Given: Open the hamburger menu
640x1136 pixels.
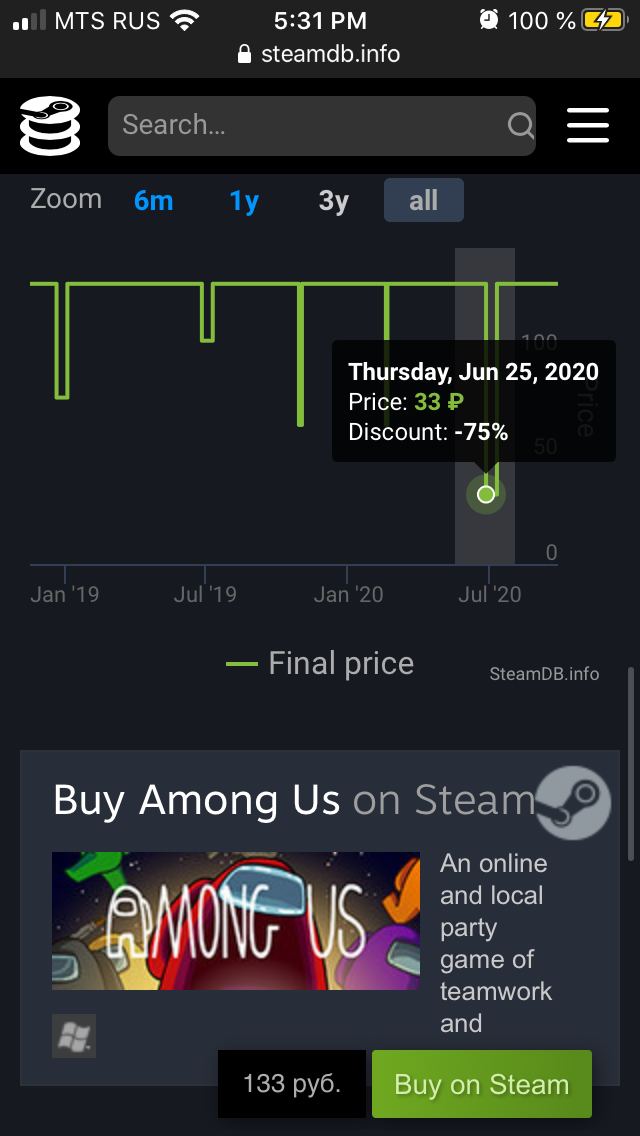Looking at the screenshot, I should coord(588,125).
